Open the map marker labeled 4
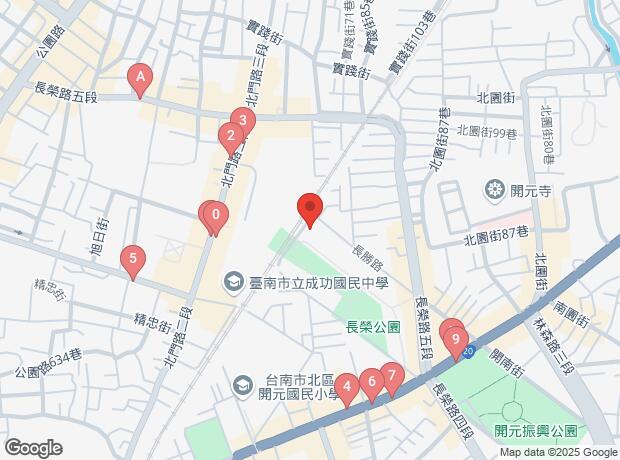620x460 pixels. tap(346, 386)
